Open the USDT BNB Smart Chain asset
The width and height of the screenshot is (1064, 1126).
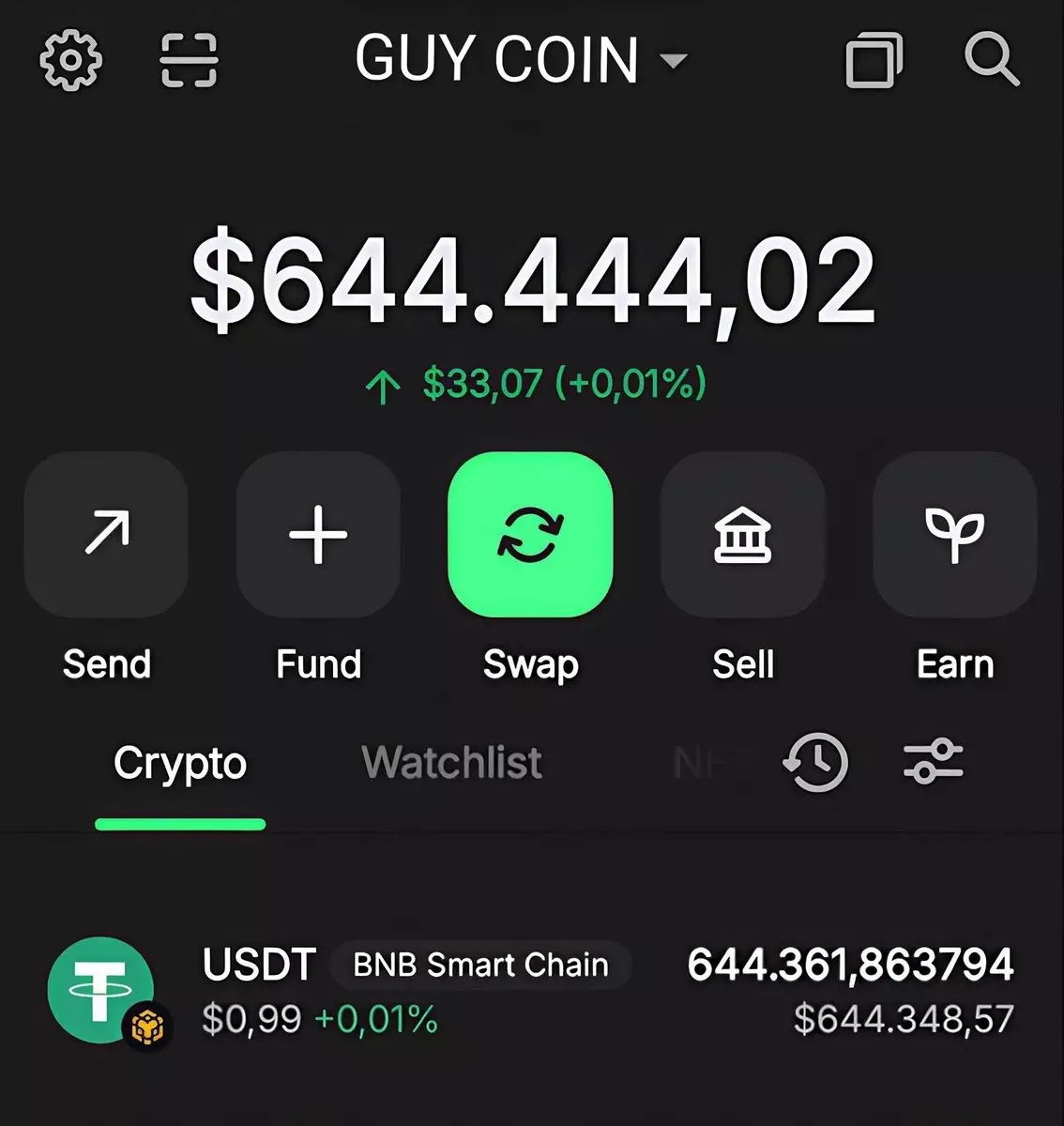coord(531,991)
